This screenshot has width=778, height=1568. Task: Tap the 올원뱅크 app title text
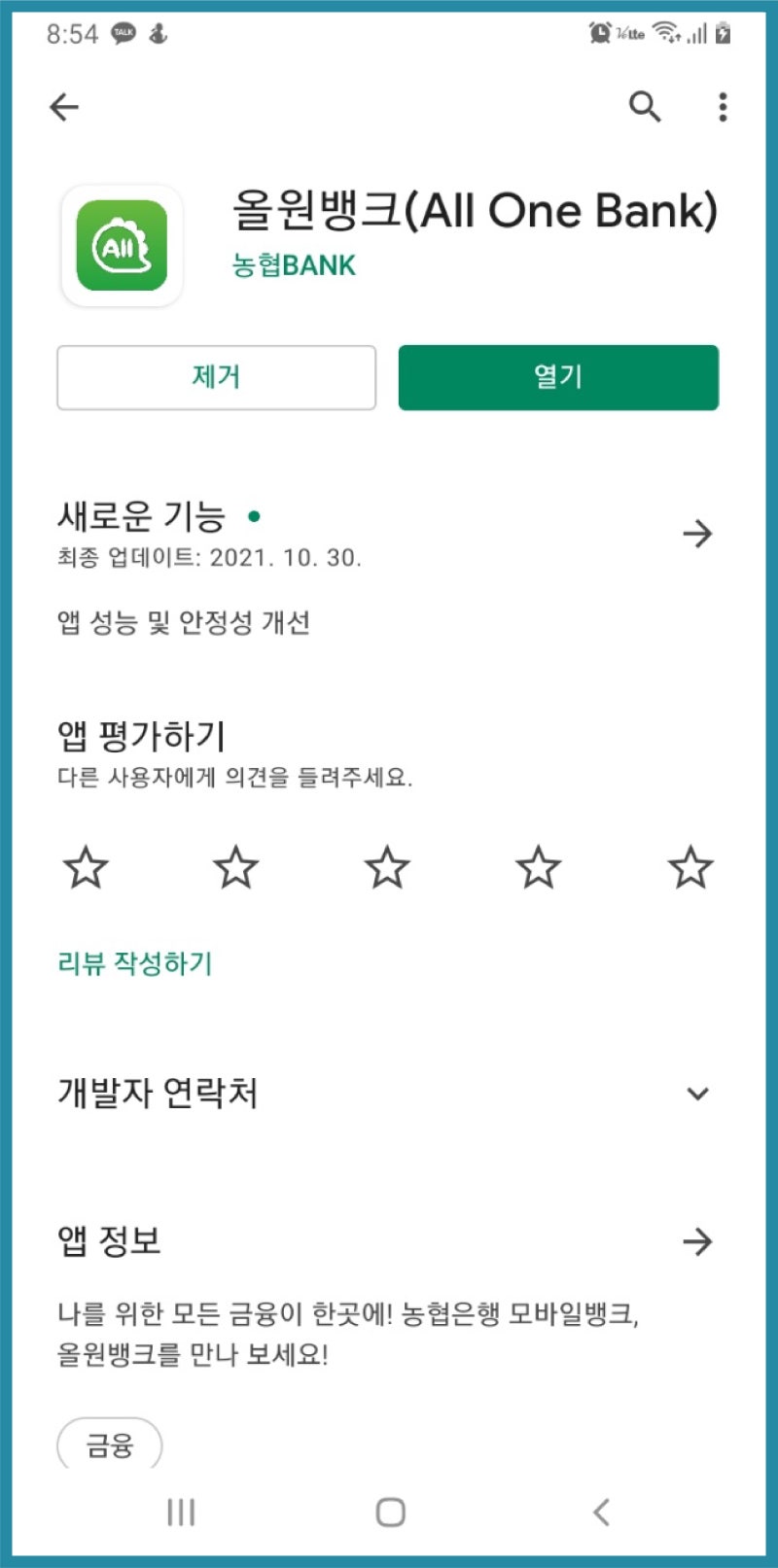(x=474, y=211)
